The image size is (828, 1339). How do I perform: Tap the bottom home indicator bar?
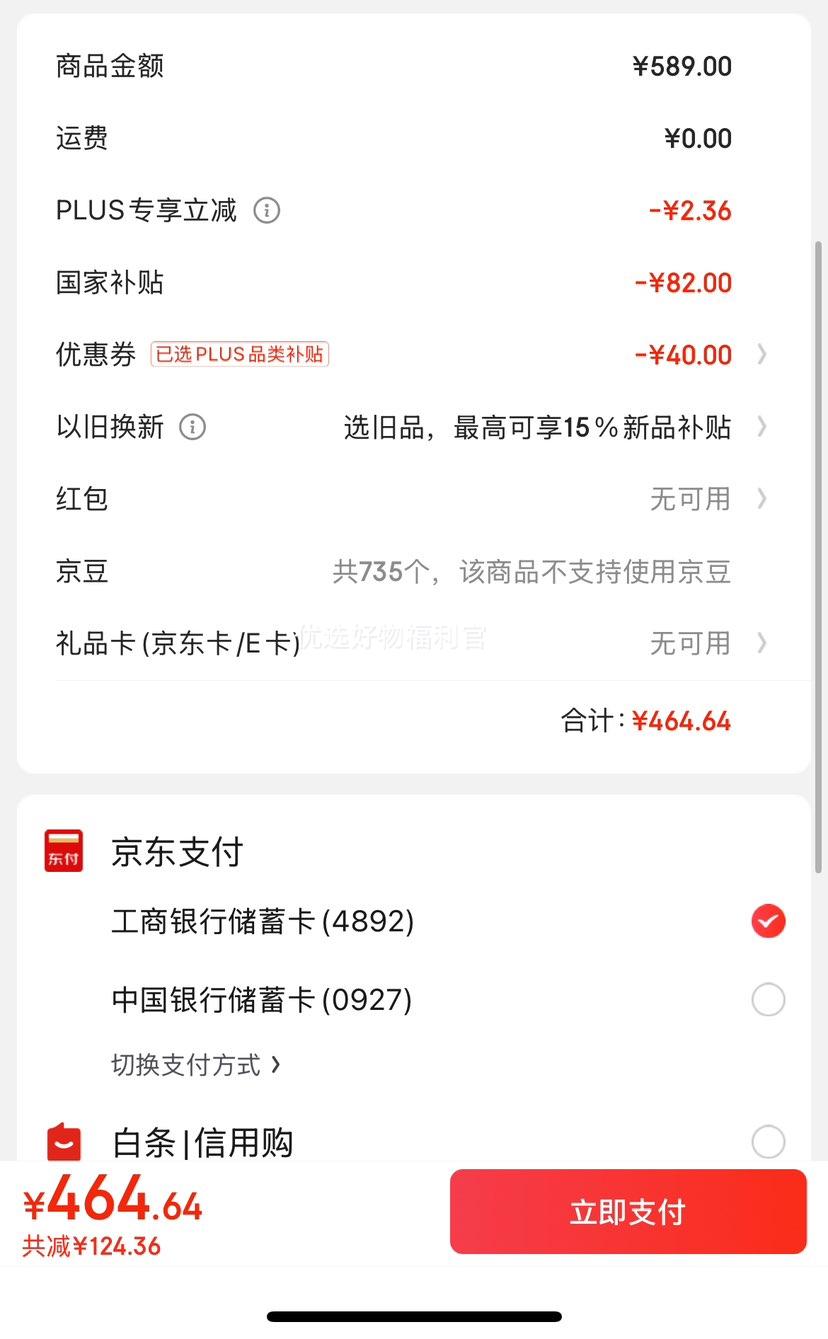click(x=414, y=1317)
